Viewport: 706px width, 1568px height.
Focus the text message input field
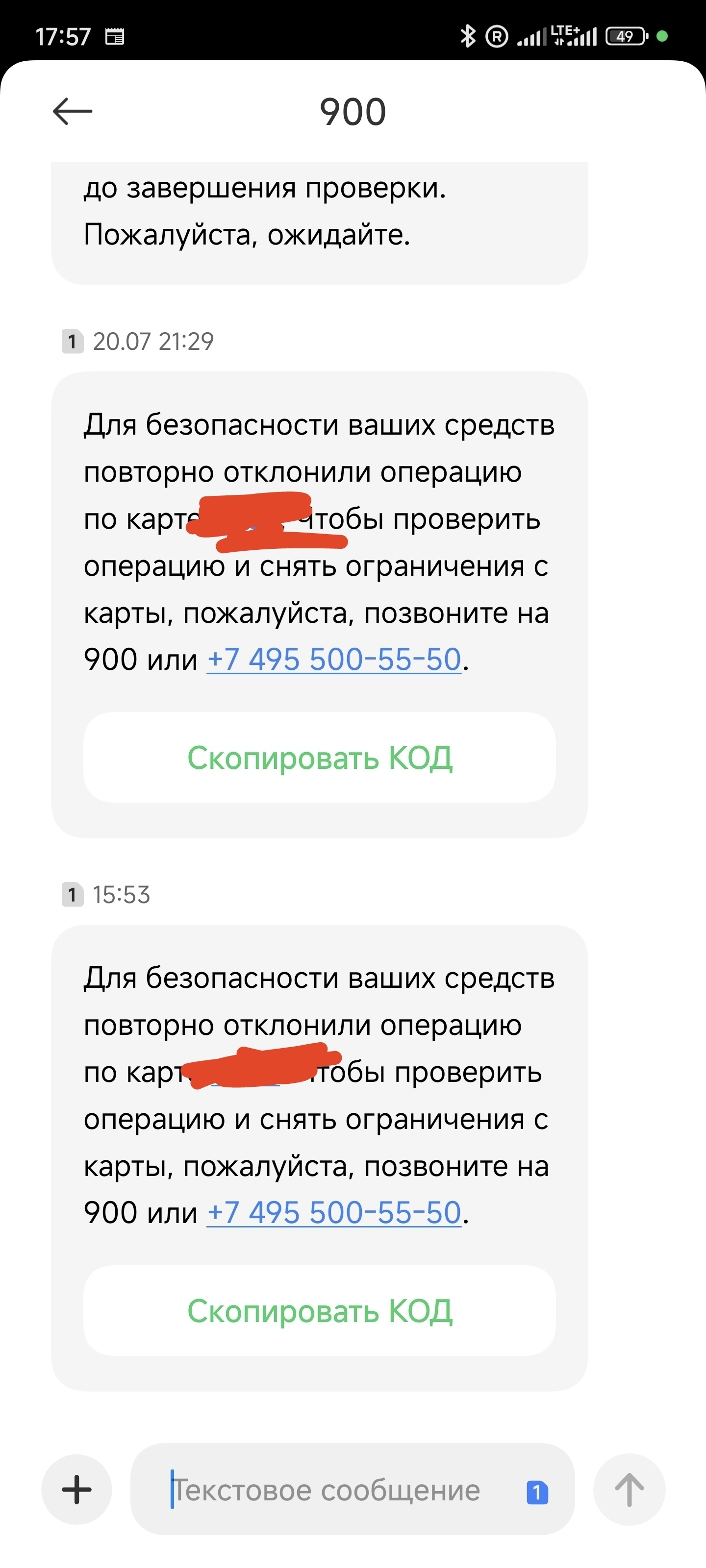[341, 1490]
